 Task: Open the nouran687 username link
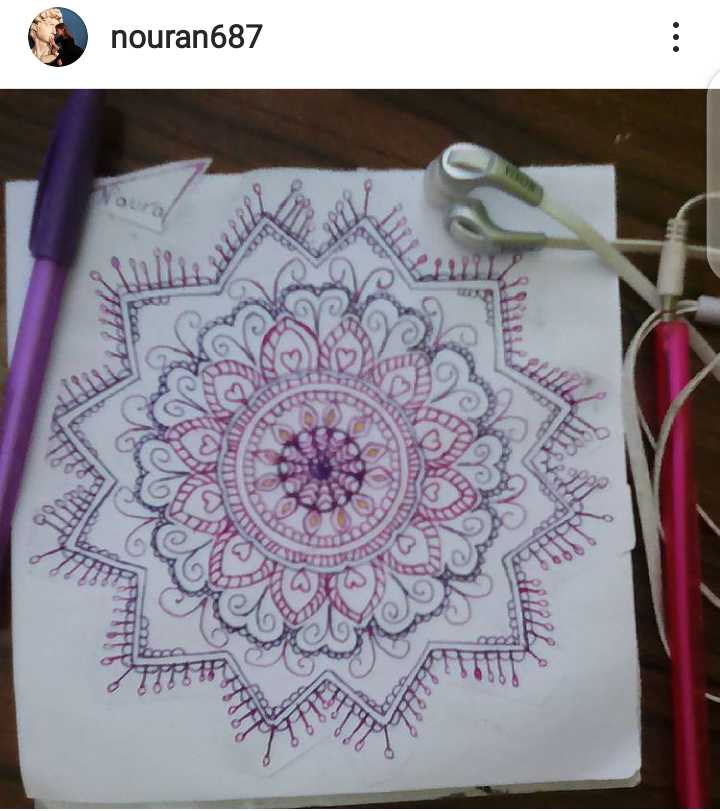pyautogui.click(x=186, y=38)
